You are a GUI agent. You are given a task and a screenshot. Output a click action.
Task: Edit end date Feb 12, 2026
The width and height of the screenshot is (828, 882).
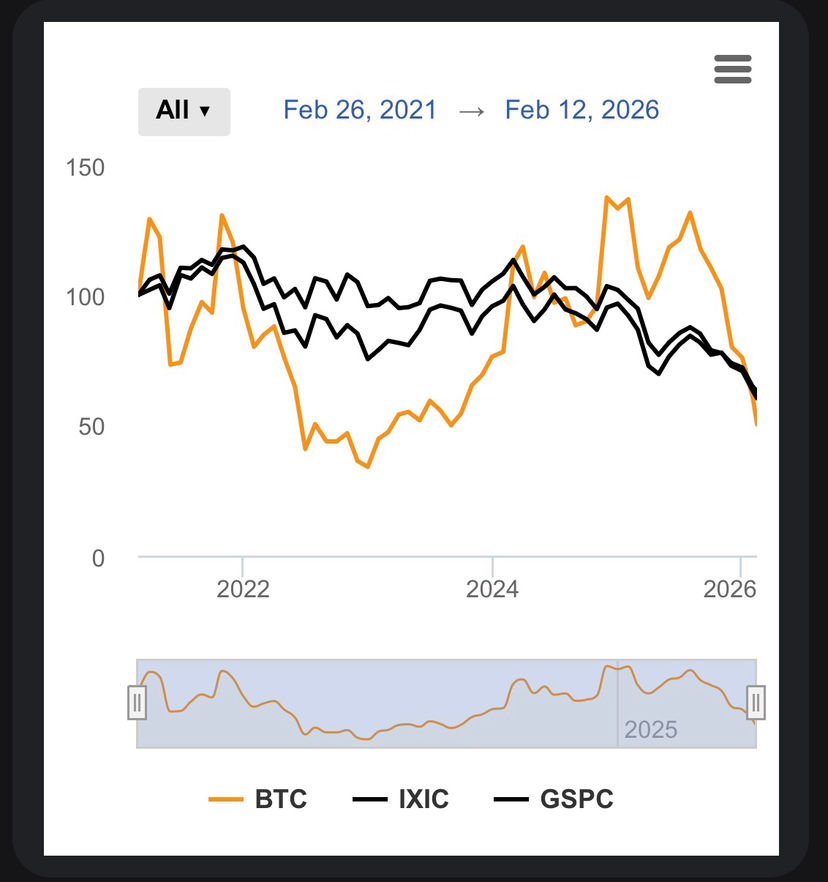582,110
